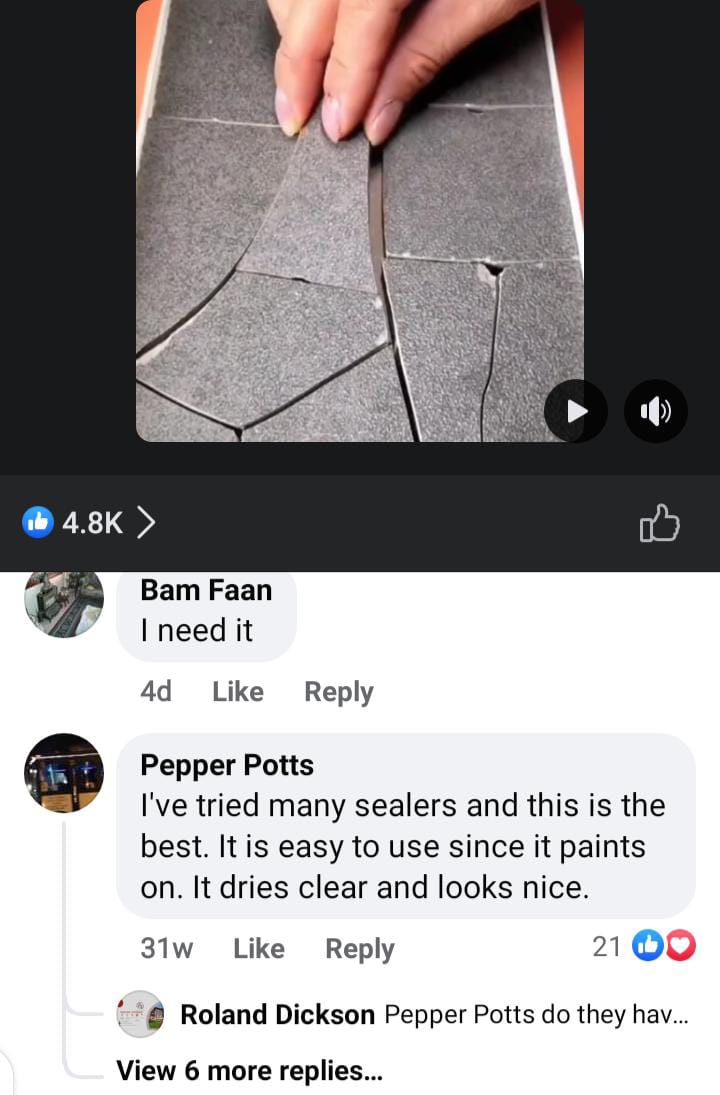Reply to Bam Faan's comment
Viewport: 720px width, 1095px height.
pyautogui.click(x=338, y=692)
